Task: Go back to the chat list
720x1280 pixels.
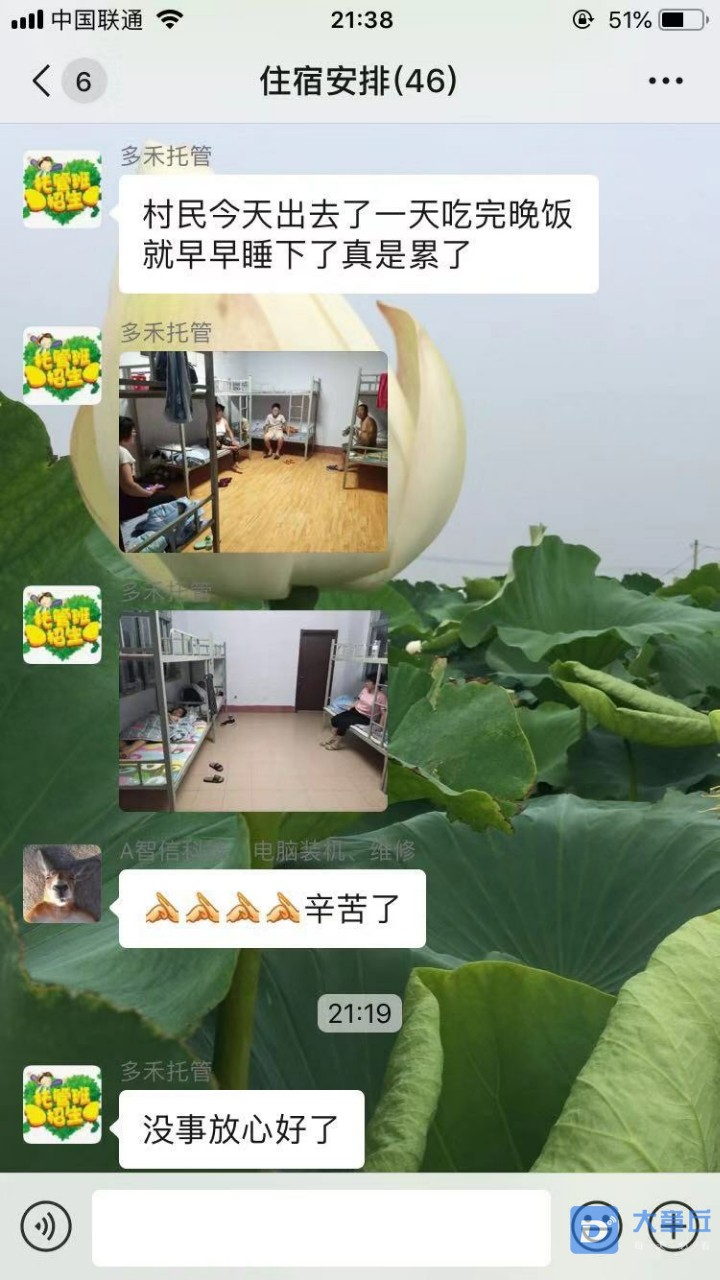Action: click(x=42, y=81)
